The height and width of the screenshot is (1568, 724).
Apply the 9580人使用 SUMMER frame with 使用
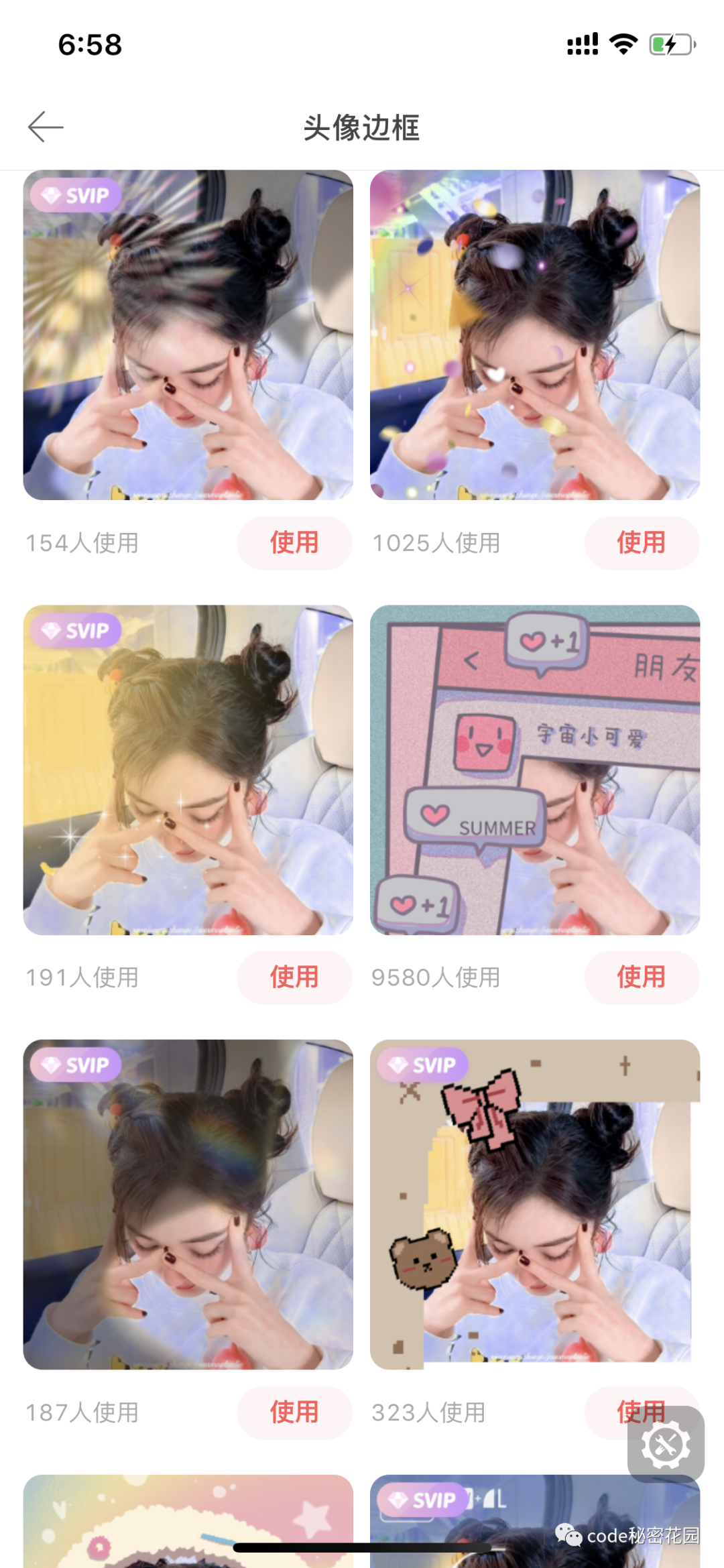[641, 978]
